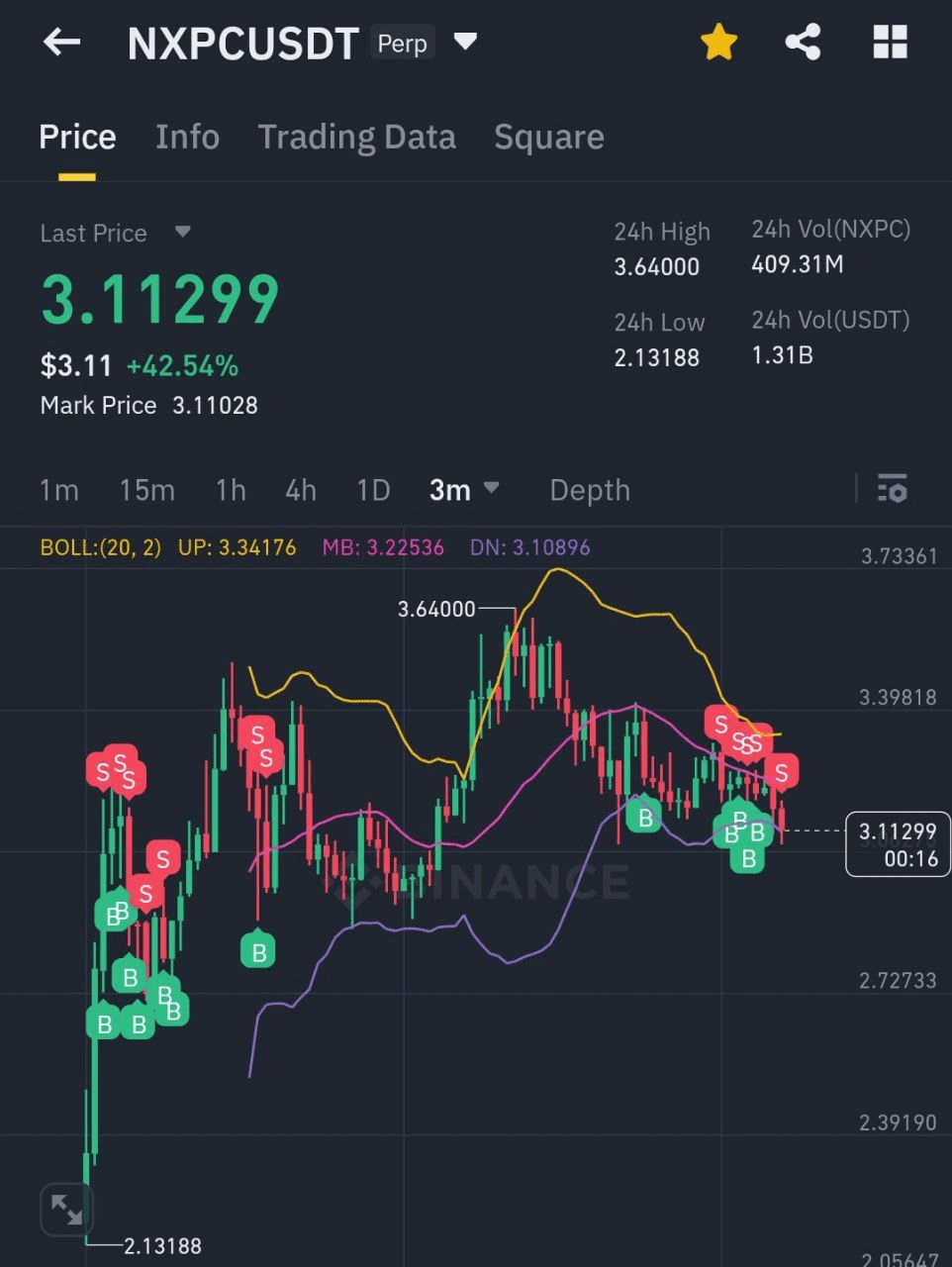
Task: Remove NXPCUSDT from favorites star
Action: [718, 43]
